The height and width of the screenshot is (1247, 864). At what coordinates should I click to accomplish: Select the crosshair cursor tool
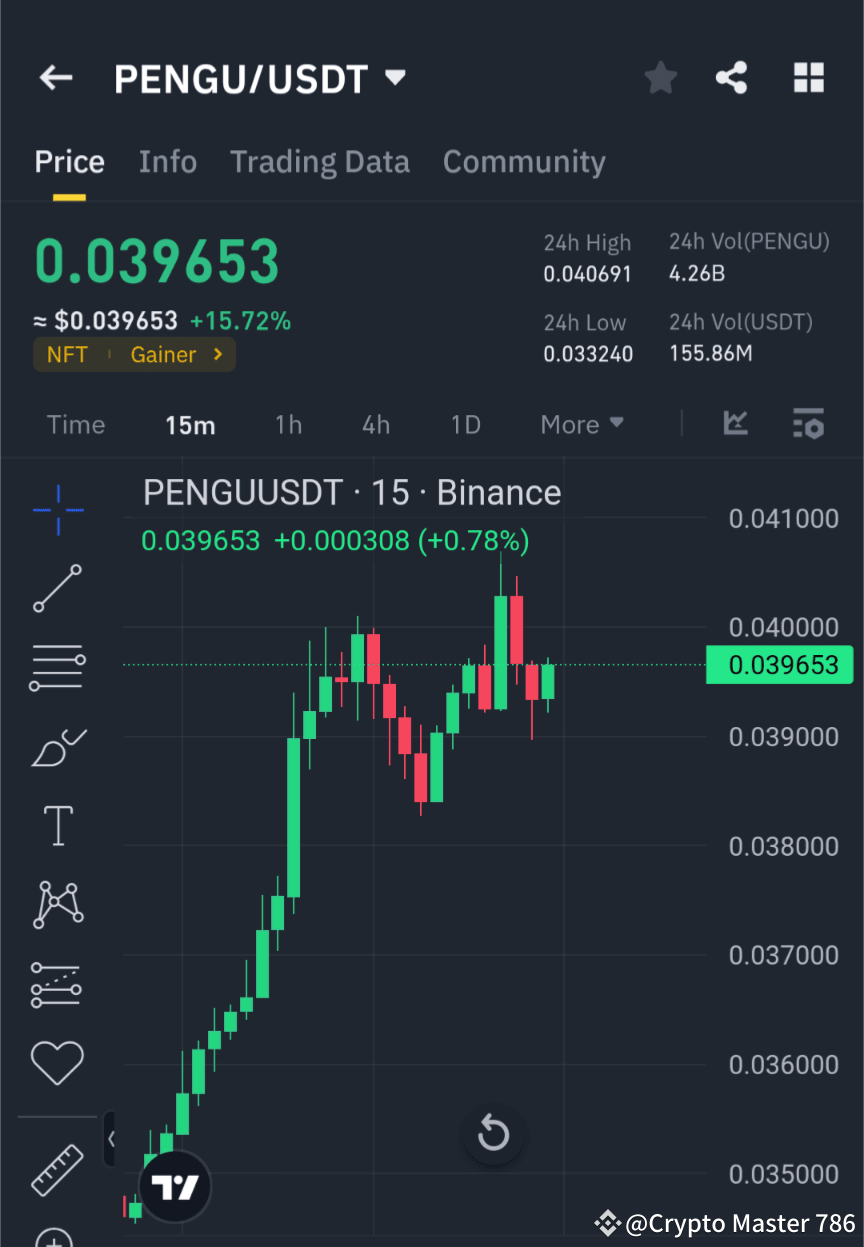pyautogui.click(x=57, y=510)
